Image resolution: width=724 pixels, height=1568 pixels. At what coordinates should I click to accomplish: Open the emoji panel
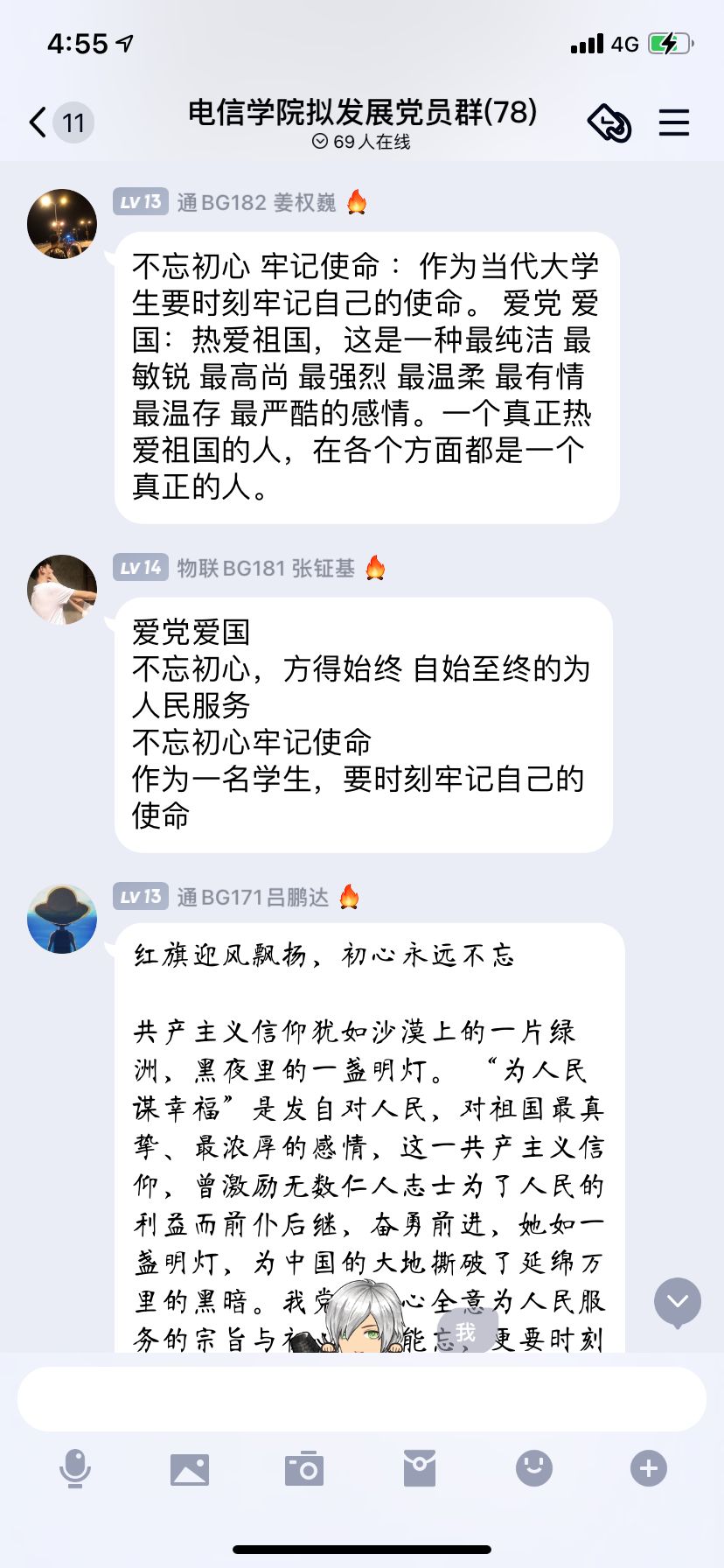[x=534, y=1468]
